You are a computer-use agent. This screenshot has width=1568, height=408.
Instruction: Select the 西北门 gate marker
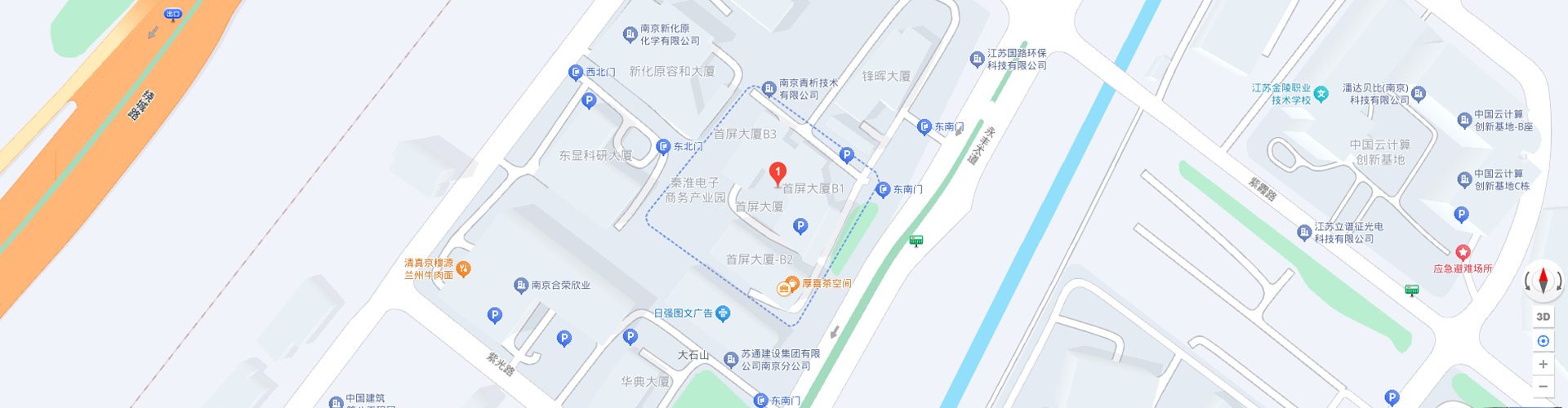point(576,73)
